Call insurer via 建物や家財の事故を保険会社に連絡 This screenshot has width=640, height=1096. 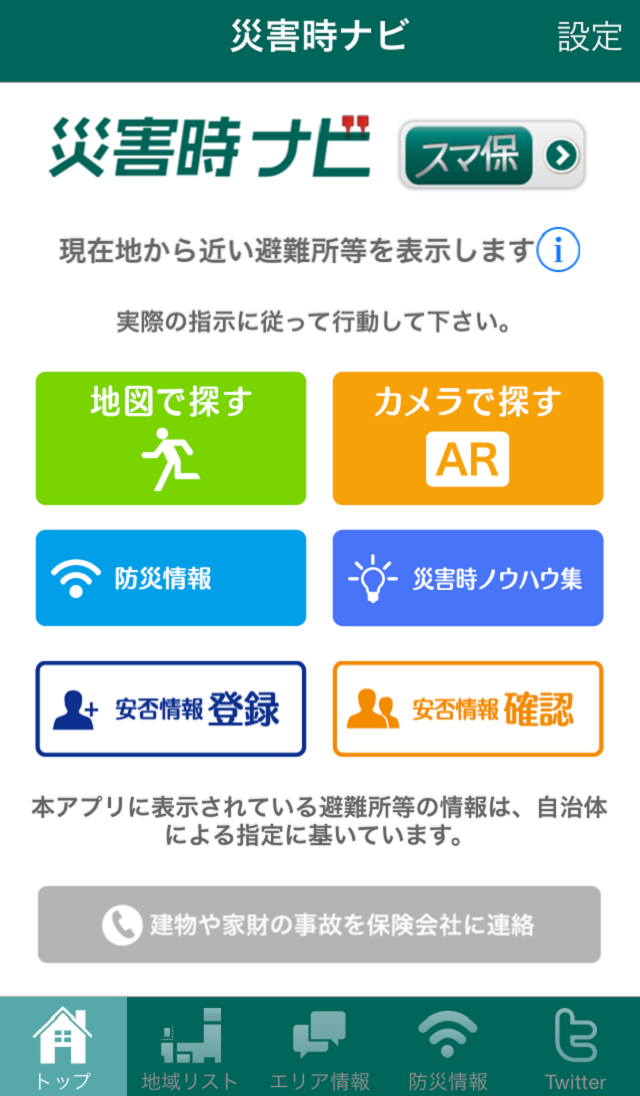click(320, 924)
